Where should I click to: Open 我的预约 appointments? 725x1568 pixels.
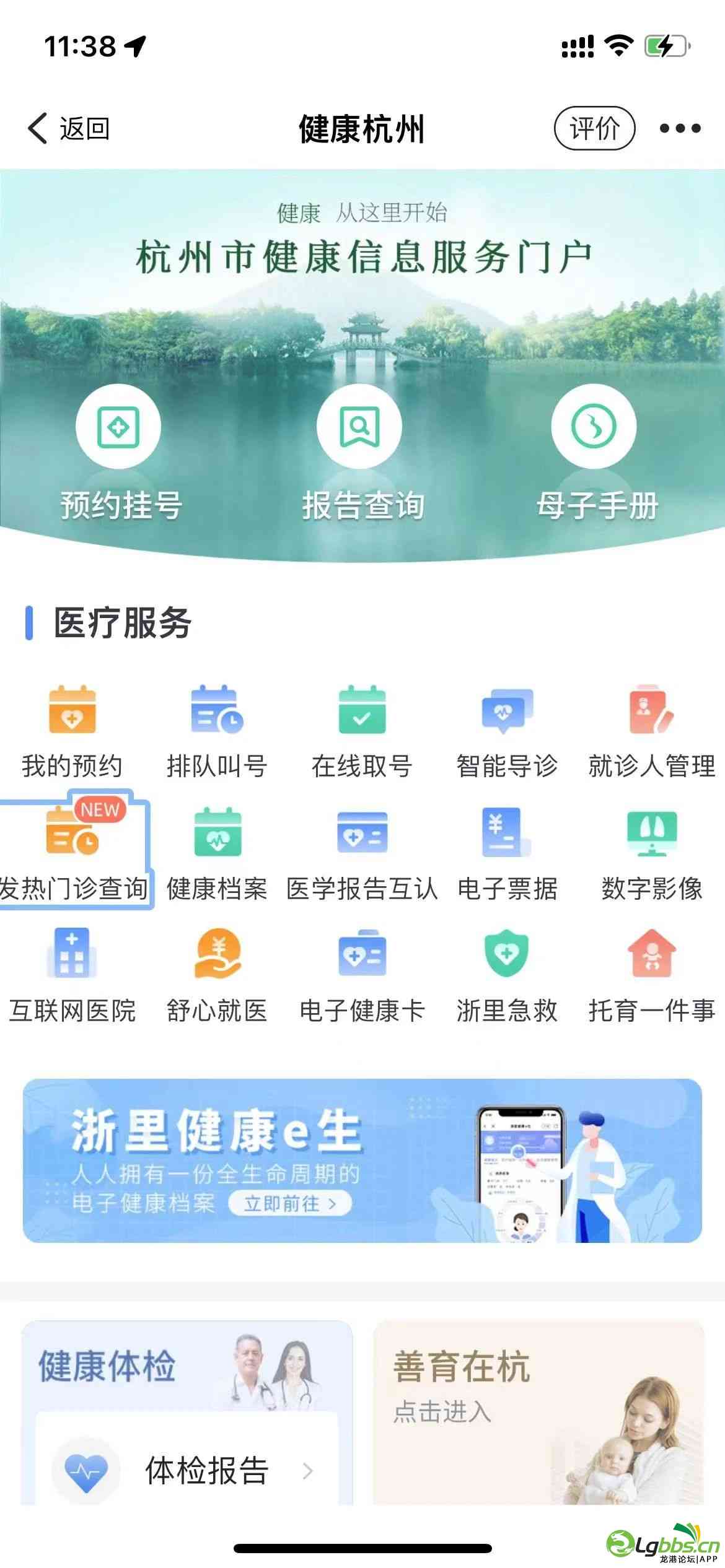point(72,731)
